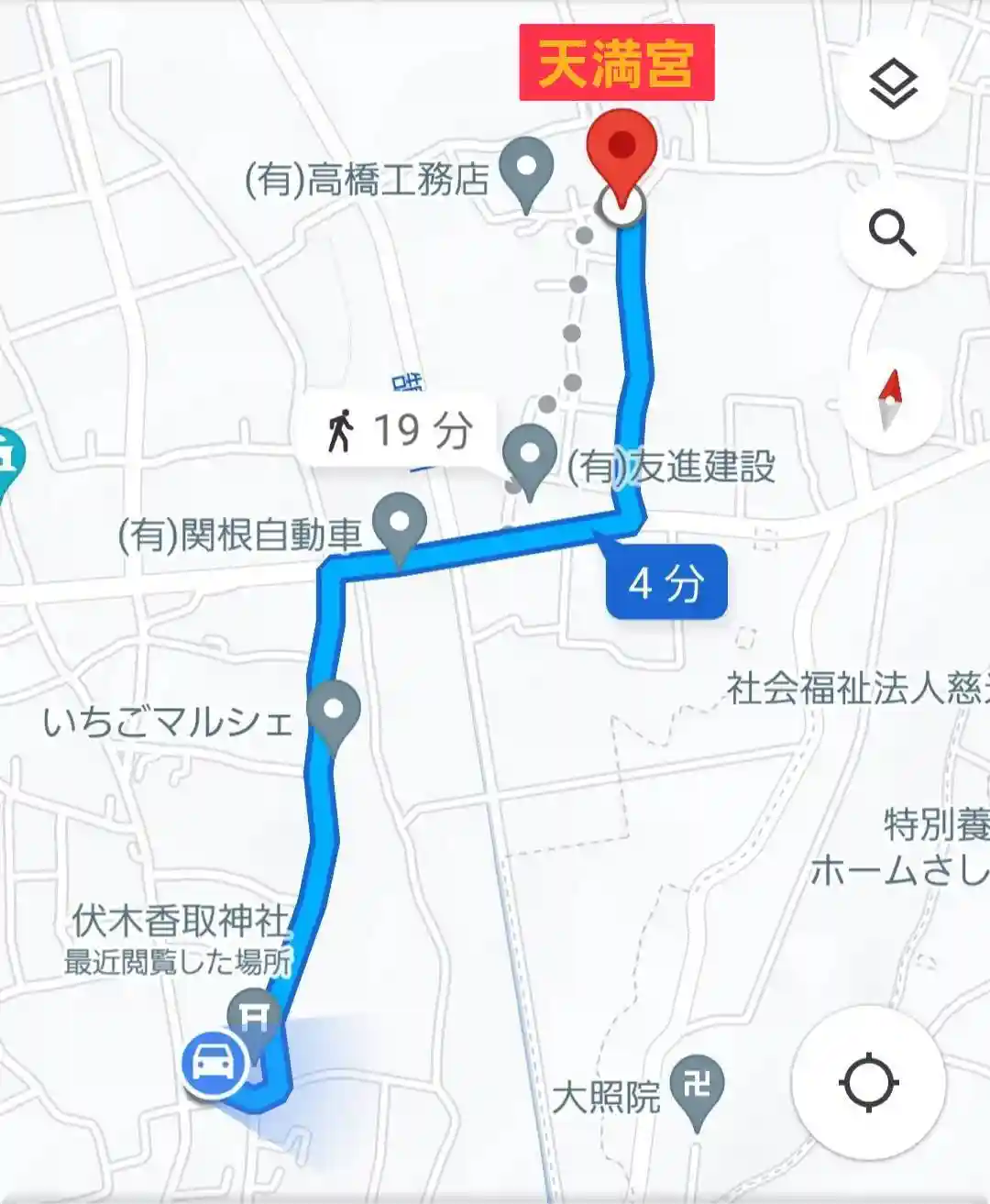This screenshot has height=1204, width=990.
Task: Open the いちごマルシェ place pin
Action: tap(334, 711)
